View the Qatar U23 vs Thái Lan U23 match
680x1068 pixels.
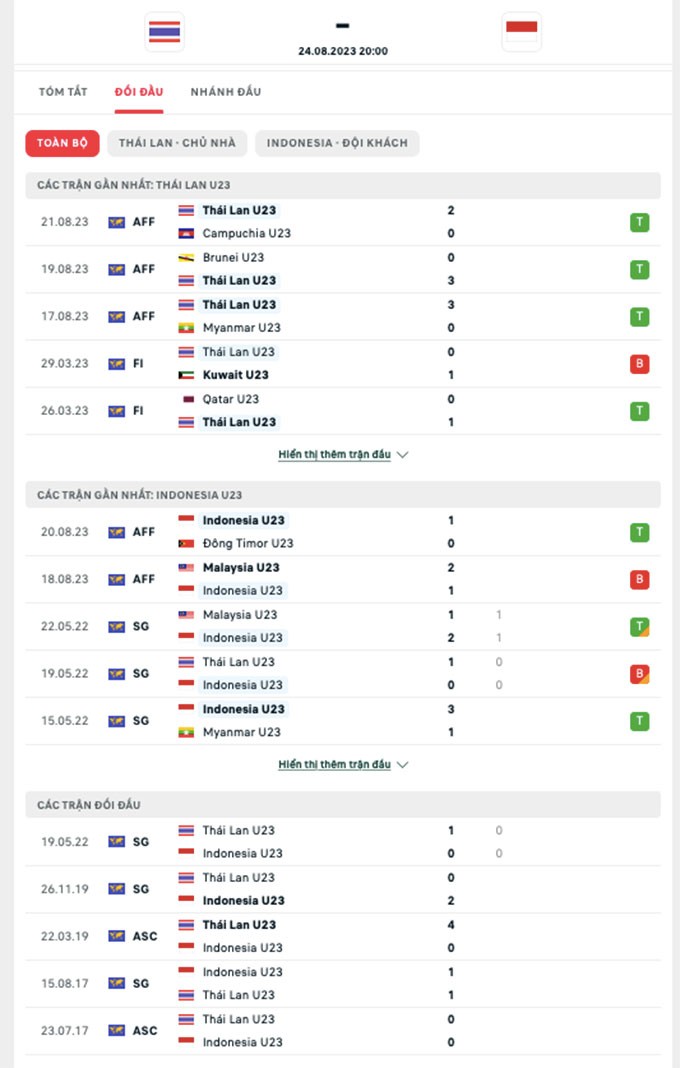(x=340, y=410)
